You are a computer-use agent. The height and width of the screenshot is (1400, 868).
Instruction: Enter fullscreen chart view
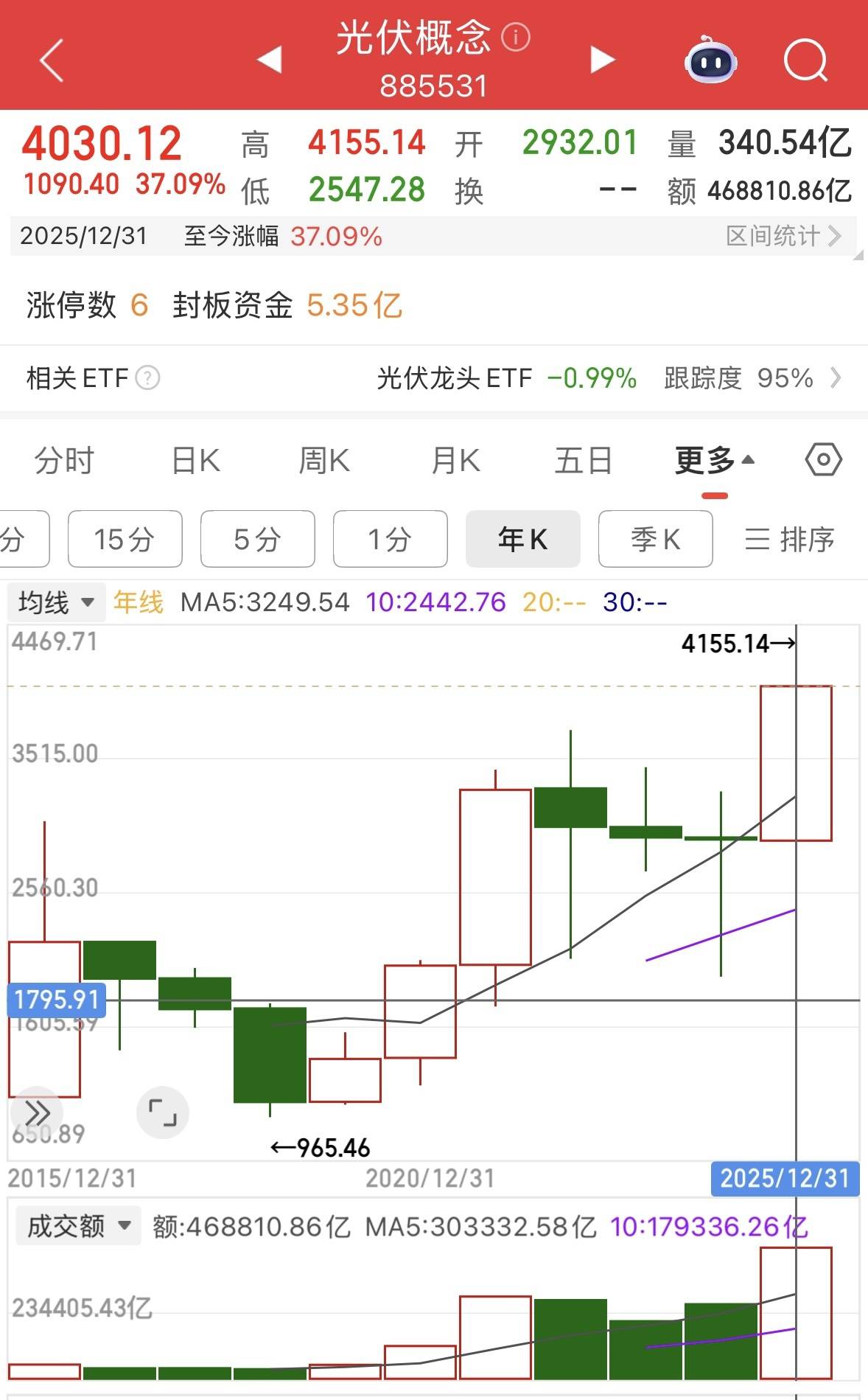click(162, 1112)
